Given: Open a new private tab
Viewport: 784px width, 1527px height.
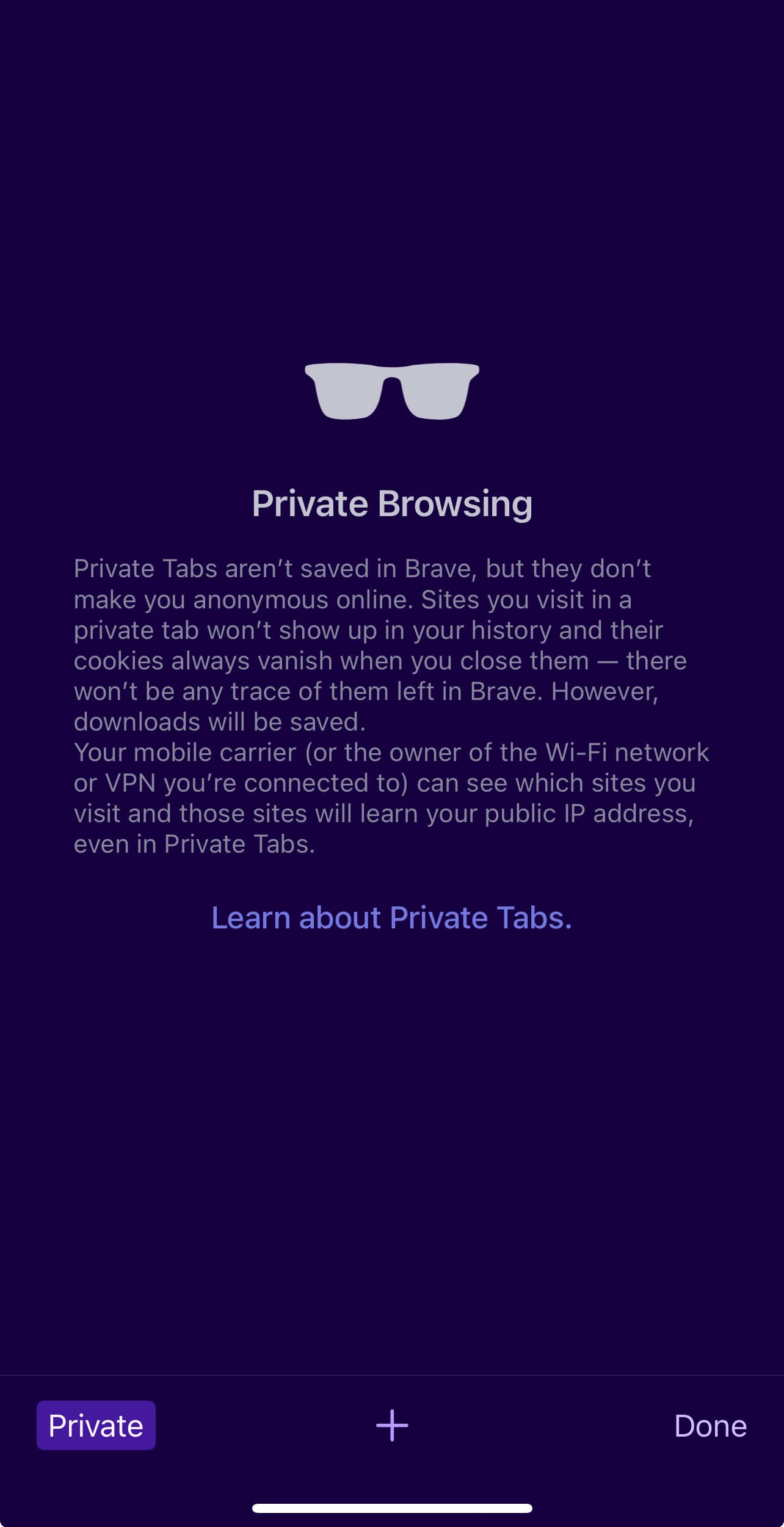Looking at the screenshot, I should click(x=392, y=1426).
